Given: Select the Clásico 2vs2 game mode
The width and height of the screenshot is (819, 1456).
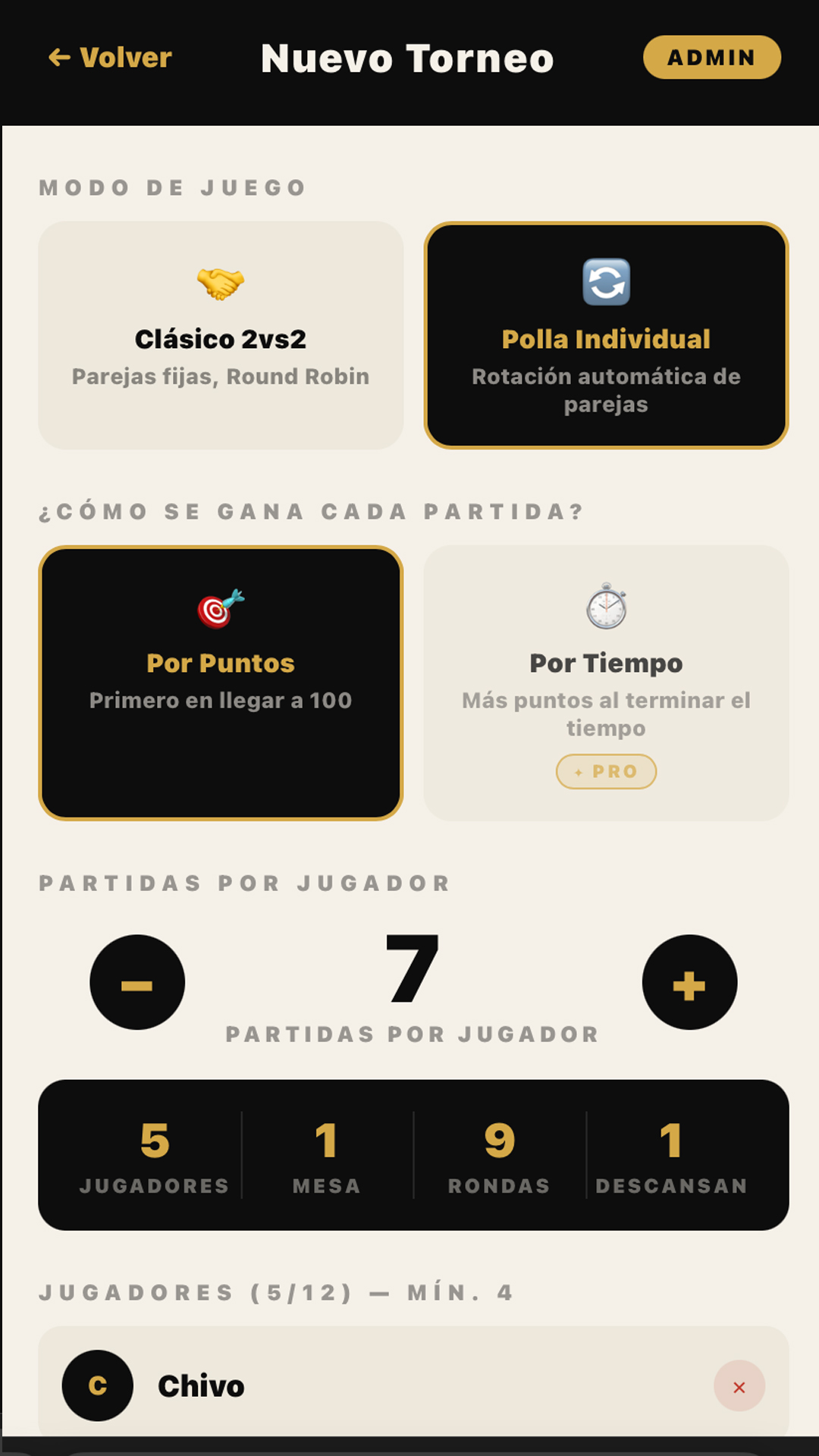Looking at the screenshot, I should tap(221, 335).
